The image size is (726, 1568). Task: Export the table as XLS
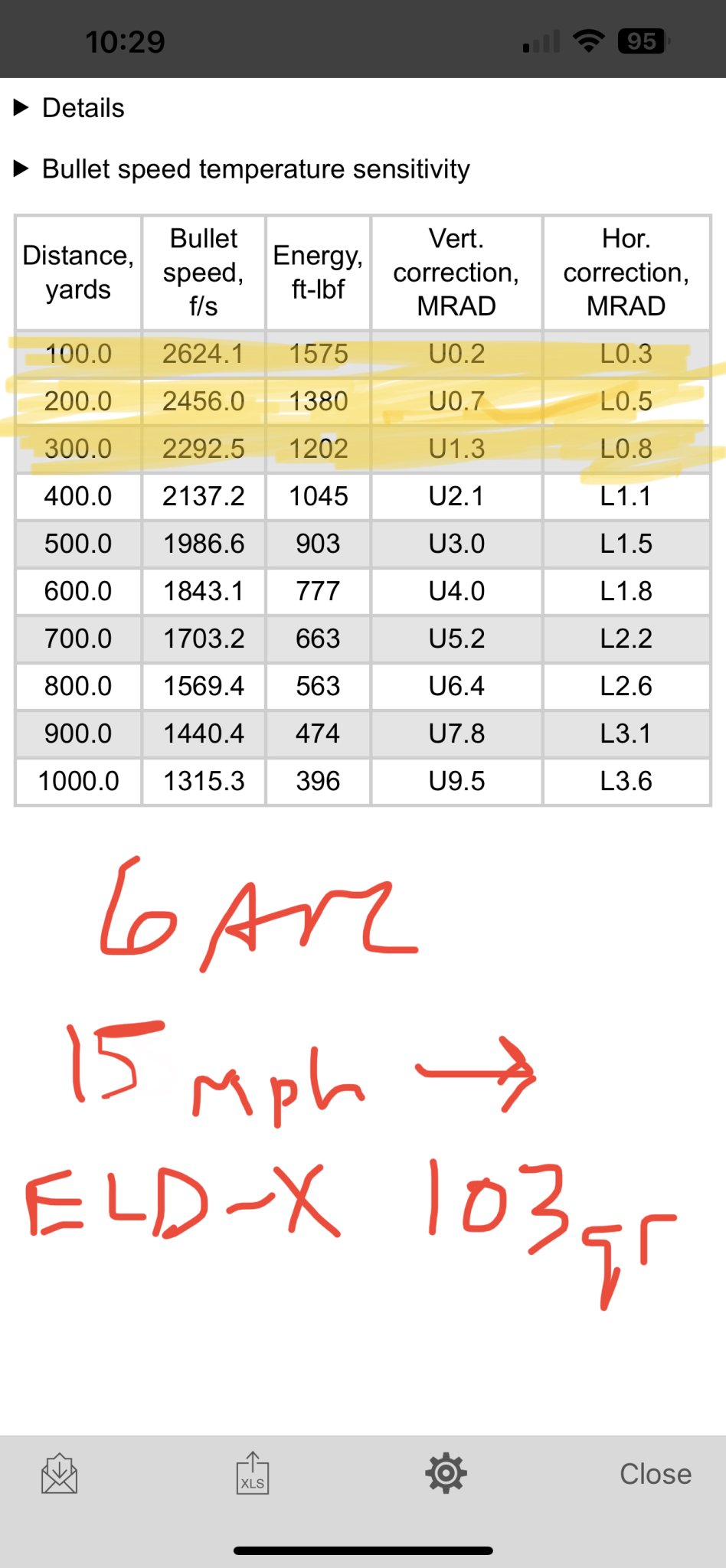(253, 1474)
